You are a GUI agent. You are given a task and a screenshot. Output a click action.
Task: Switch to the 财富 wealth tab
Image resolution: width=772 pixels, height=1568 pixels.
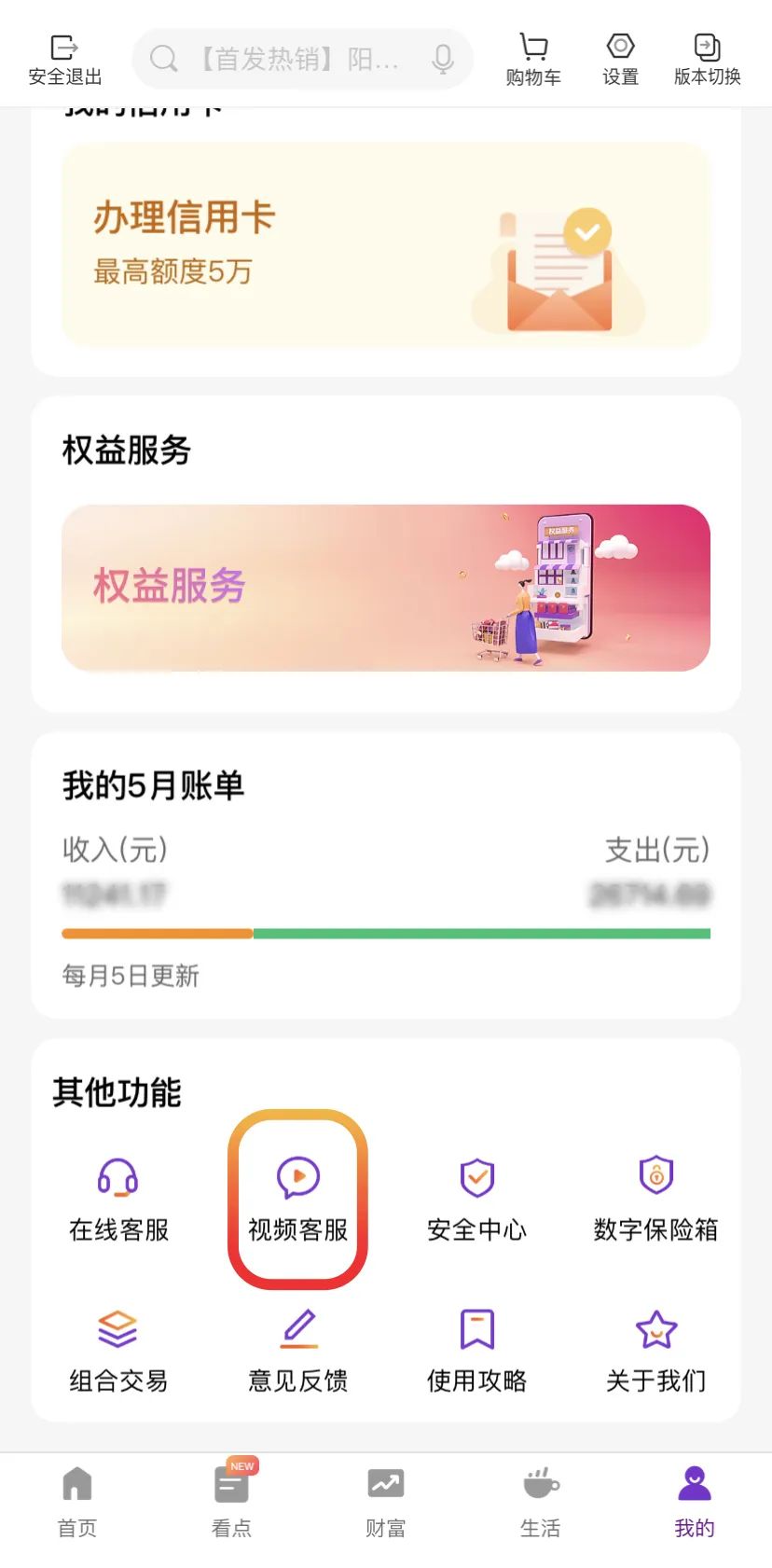point(385,1501)
